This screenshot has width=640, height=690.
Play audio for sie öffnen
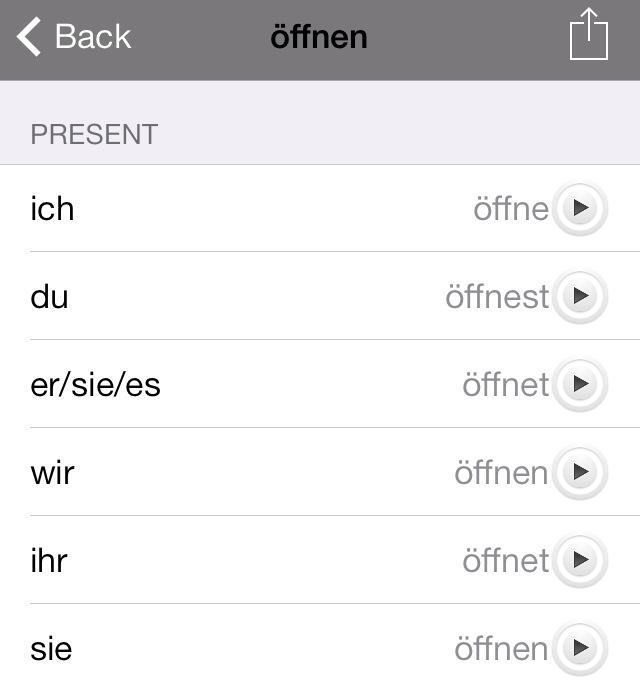pos(580,648)
